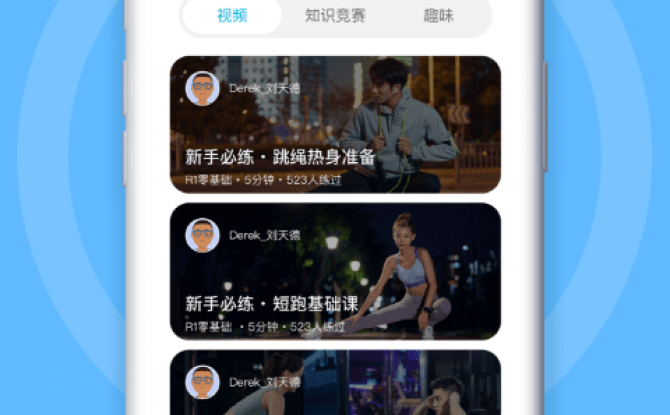Image resolution: width=670 pixels, height=415 pixels.
Task: Open the 跳绳热身准备 video card
Action: tap(335, 125)
